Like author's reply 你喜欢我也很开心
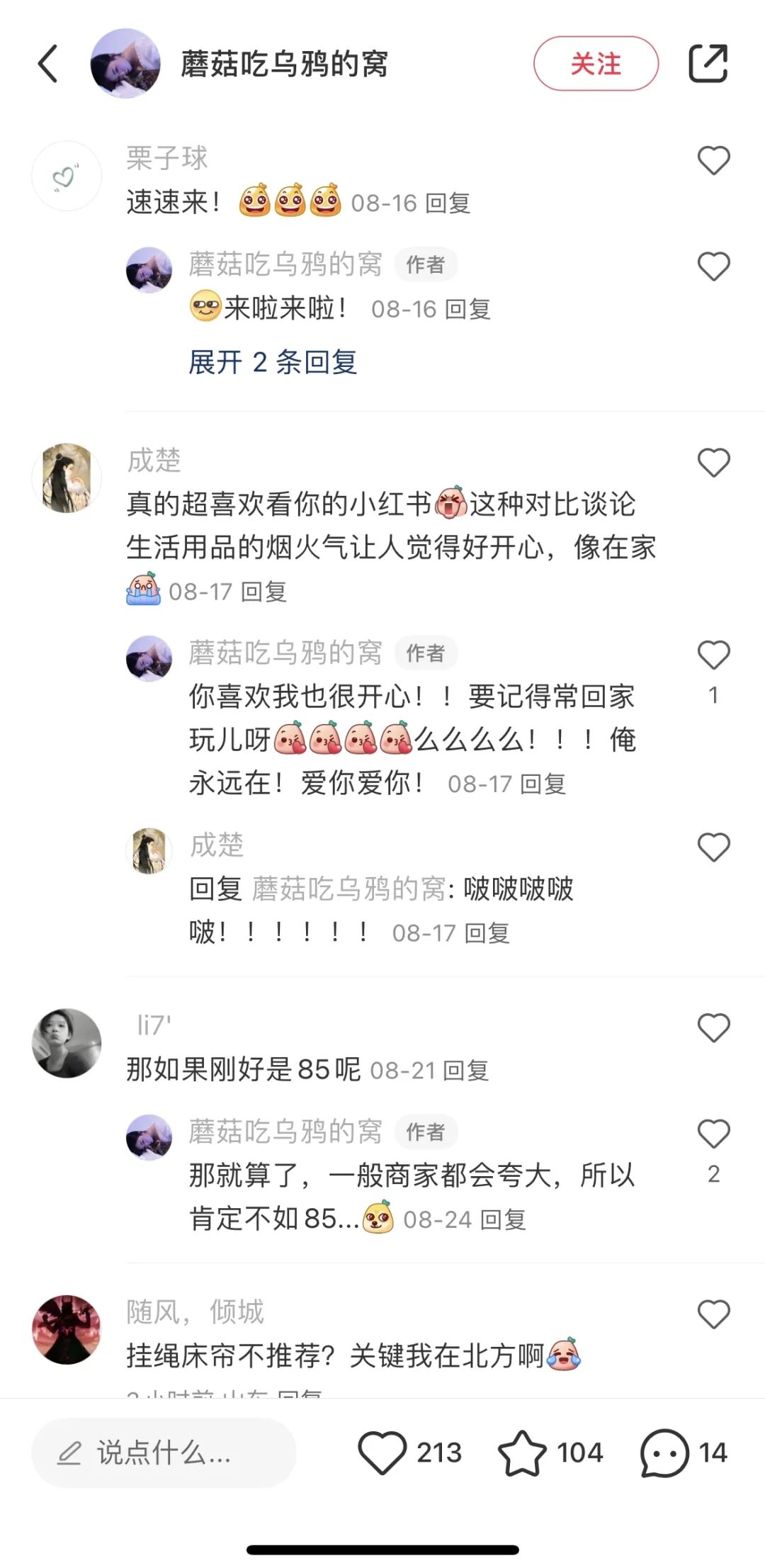 click(713, 655)
